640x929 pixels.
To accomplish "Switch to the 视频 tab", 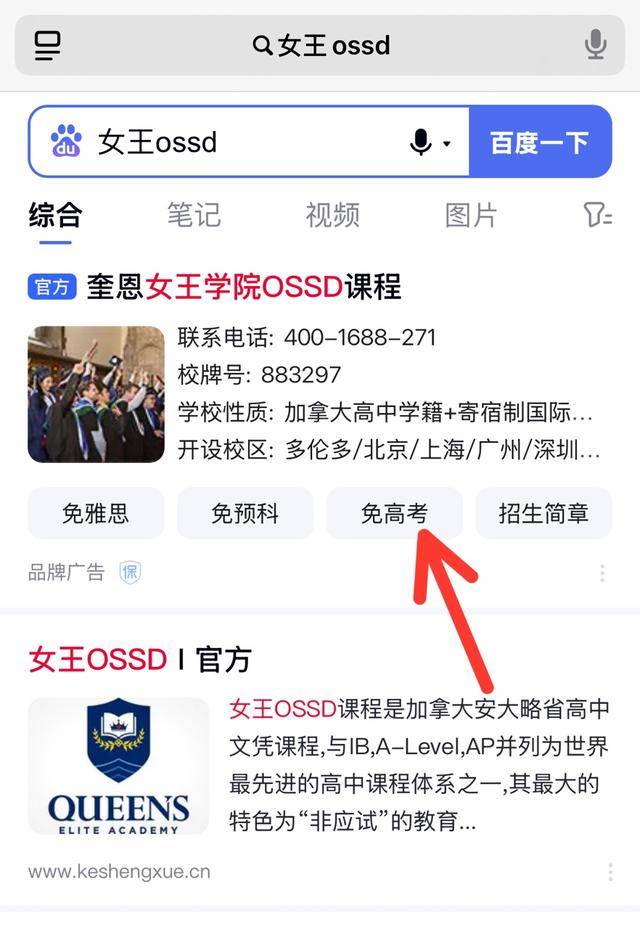I will [333, 214].
